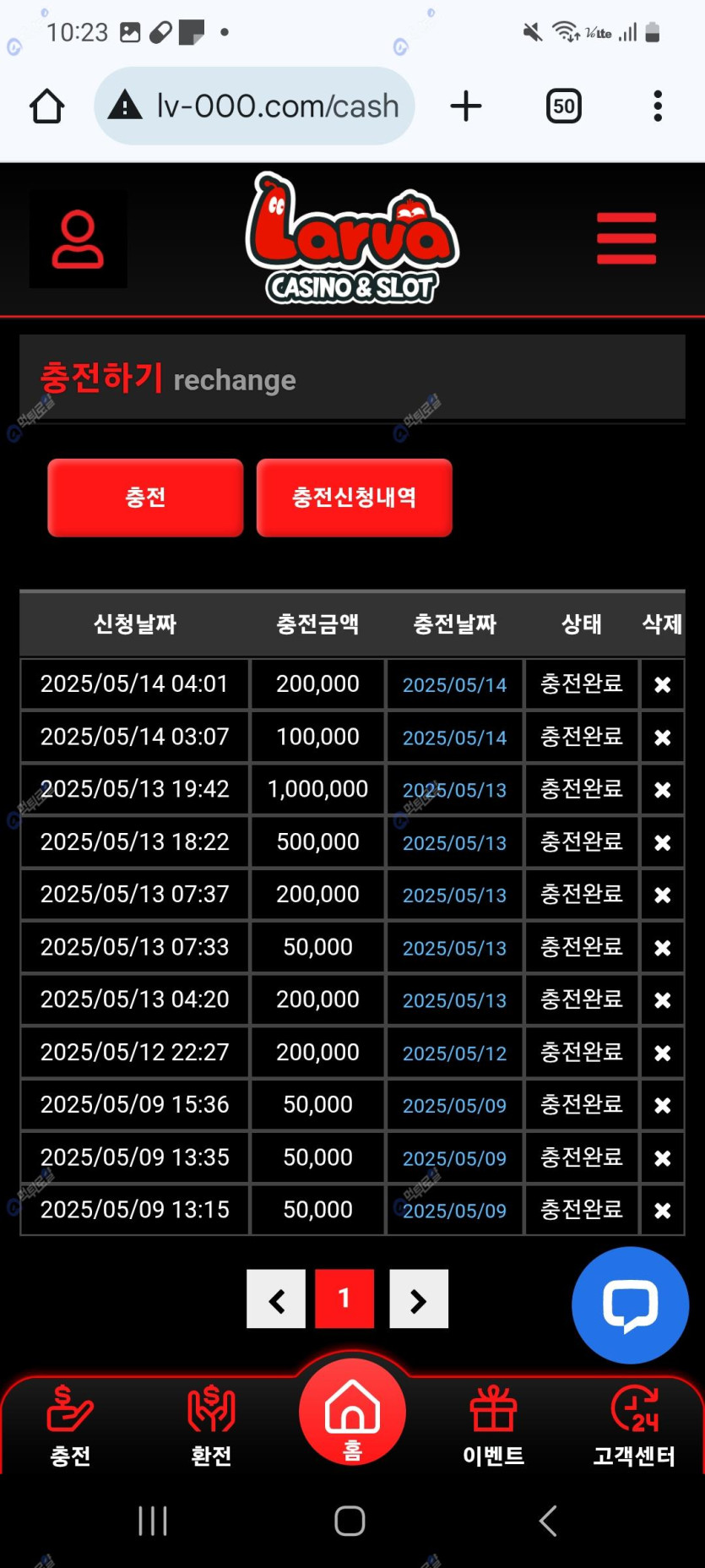The image size is (705, 1568).
Task: Open the blue live chat bubble
Action: pos(630,1305)
